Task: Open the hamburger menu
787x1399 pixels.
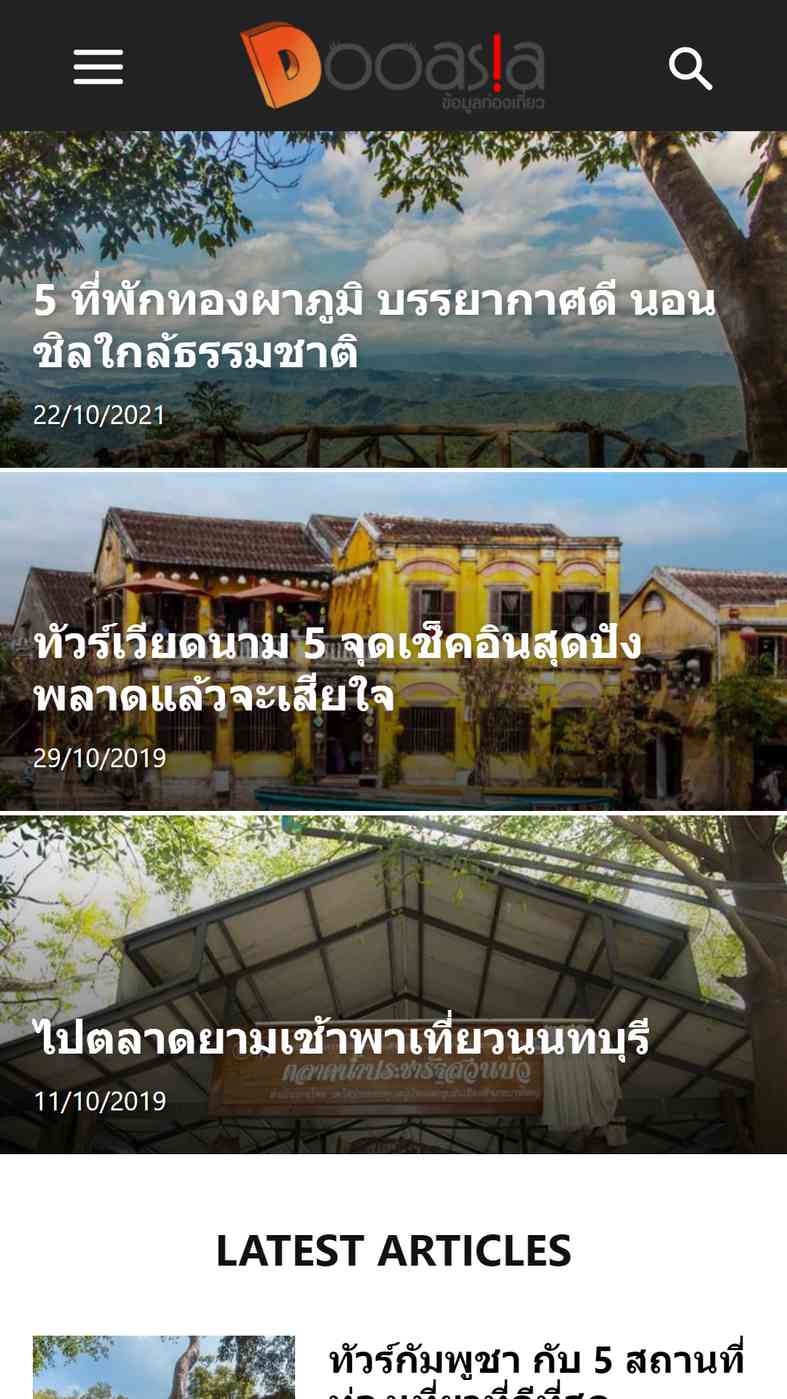Action: (98, 67)
